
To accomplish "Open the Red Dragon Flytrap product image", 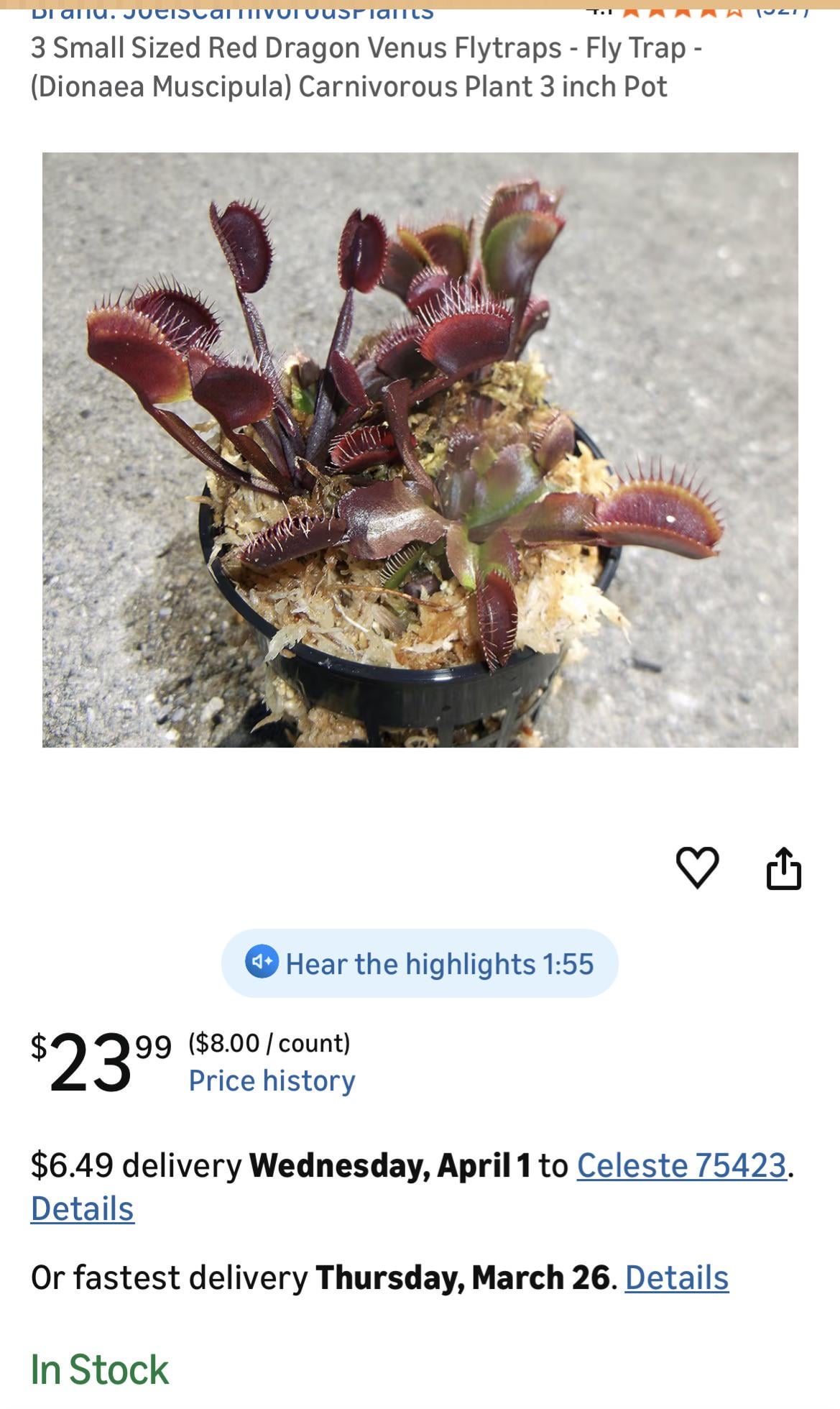I will 420,449.
